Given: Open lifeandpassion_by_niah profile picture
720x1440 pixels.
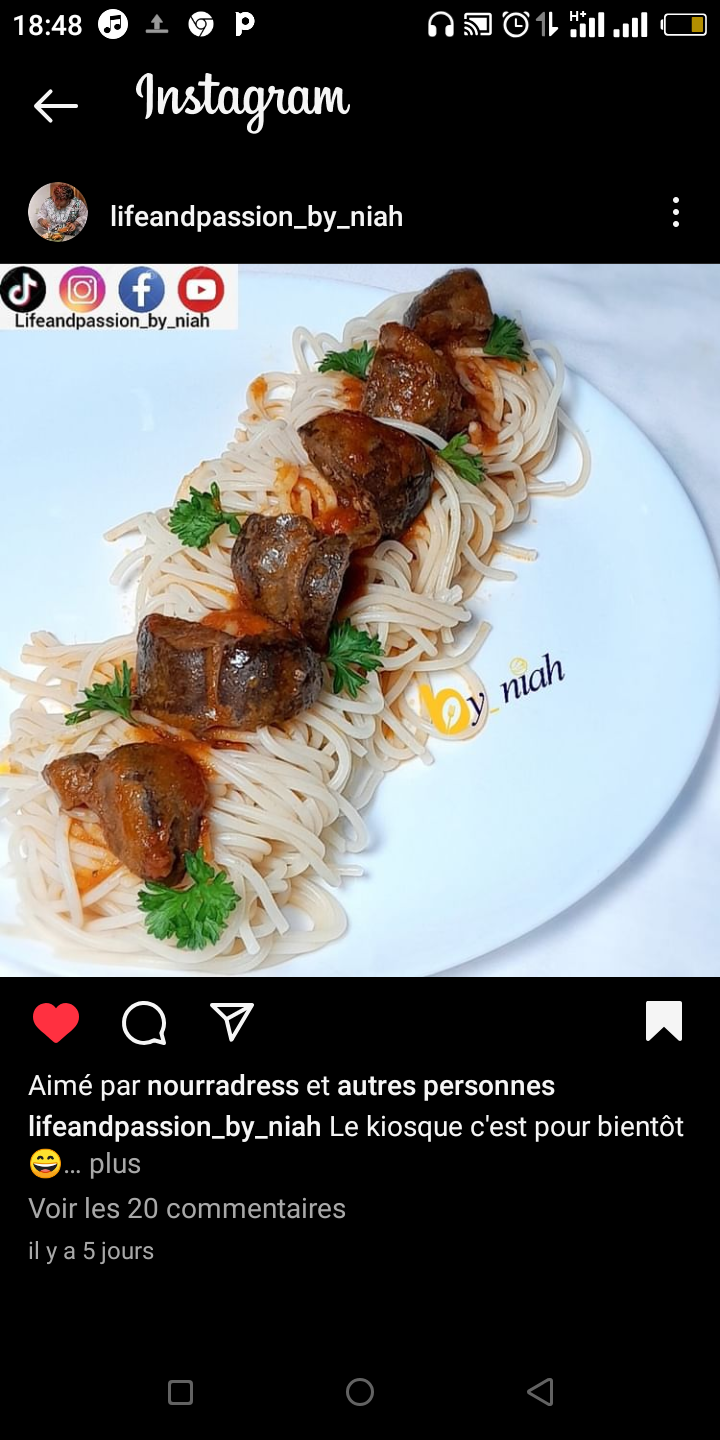Looking at the screenshot, I should click(x=58, y=212).
